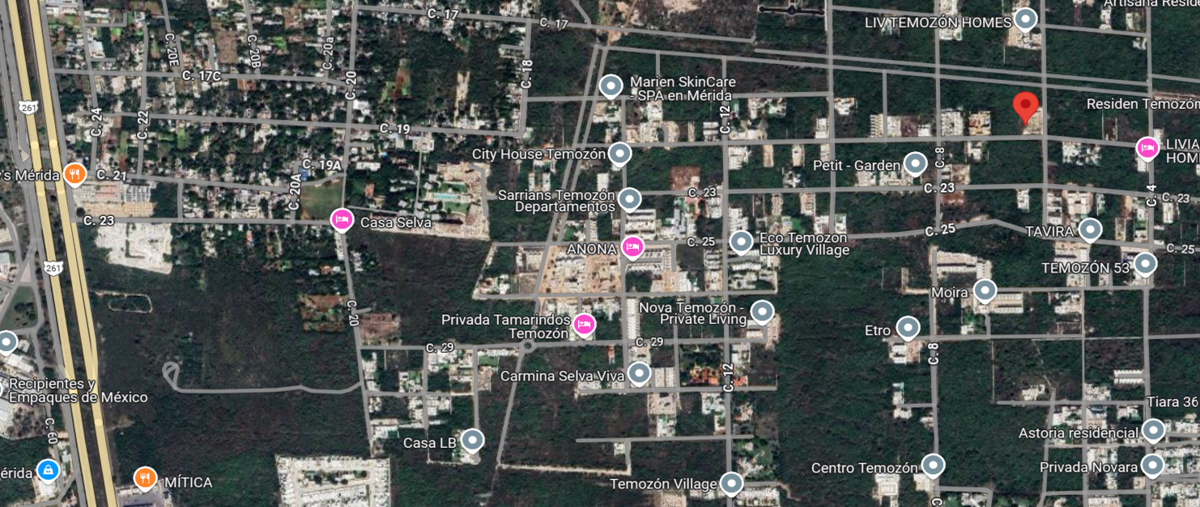Image resolution: width=1200 pixels, height=507 pixels.
Task: Tap the Temozón Village marker
Action: (732, 484)
